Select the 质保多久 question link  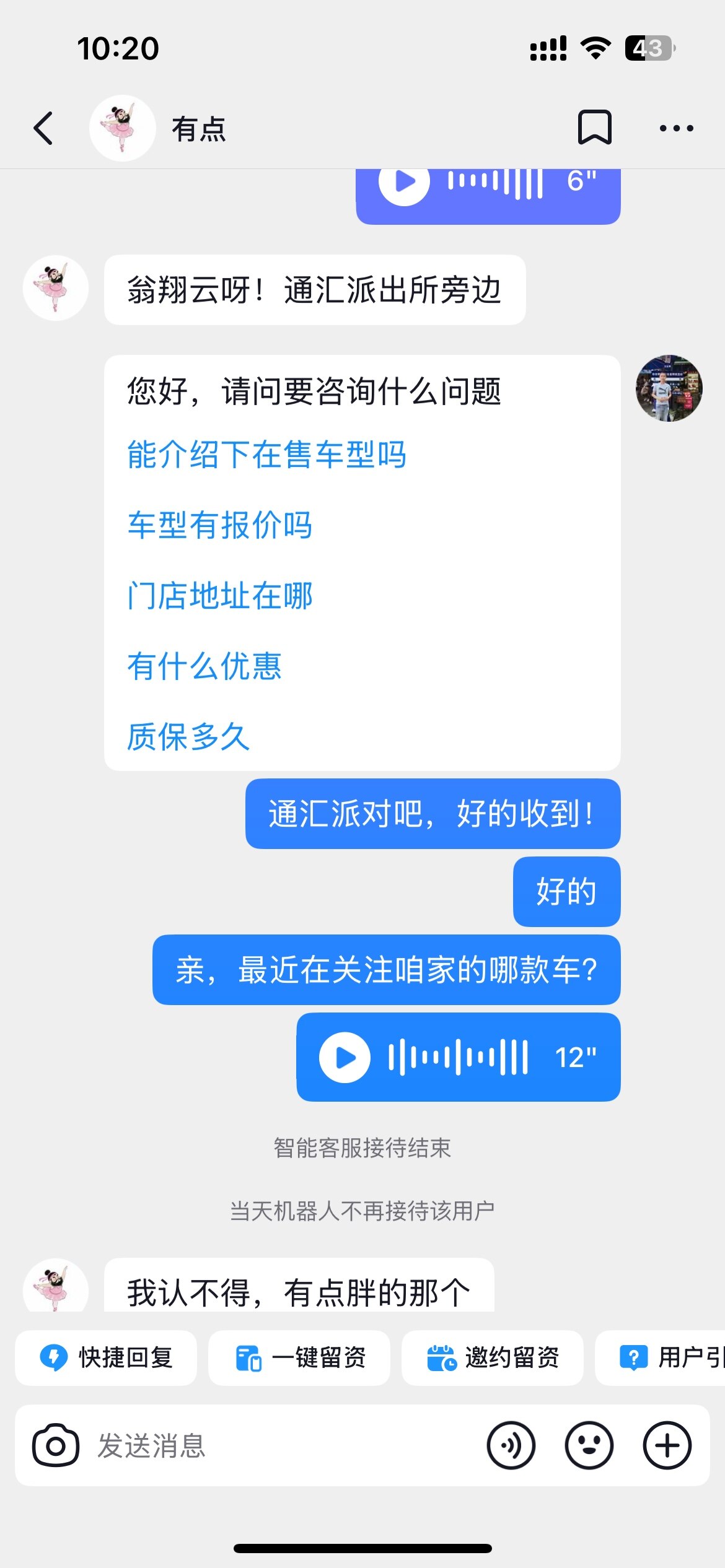pos(188,737)
